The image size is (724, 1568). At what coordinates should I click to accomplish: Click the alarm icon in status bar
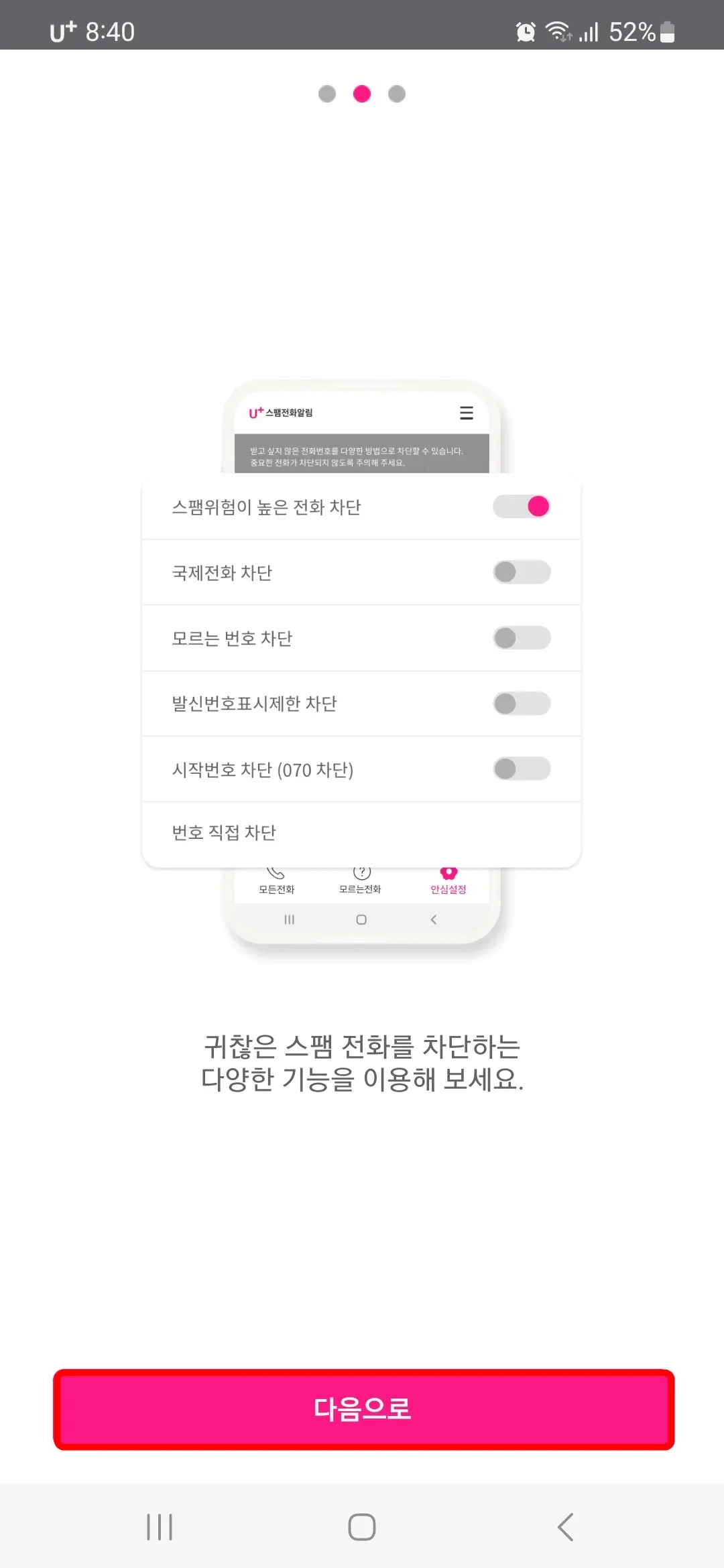(x=526, y=31)
